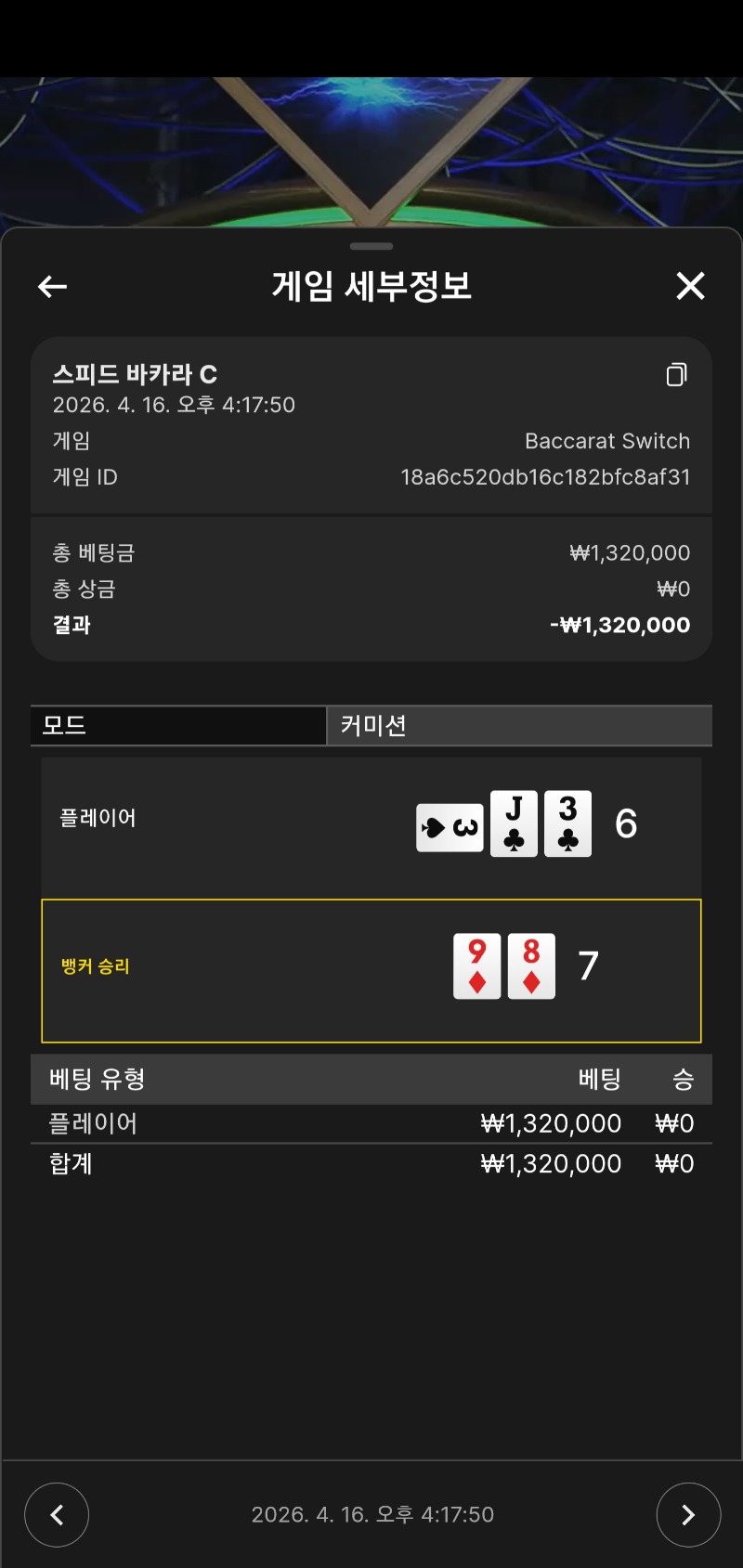The width and height of the screenshot is (743, 1568).
Task: Close the 게임 세부정보 panel
Action: [x=690, y=286]
